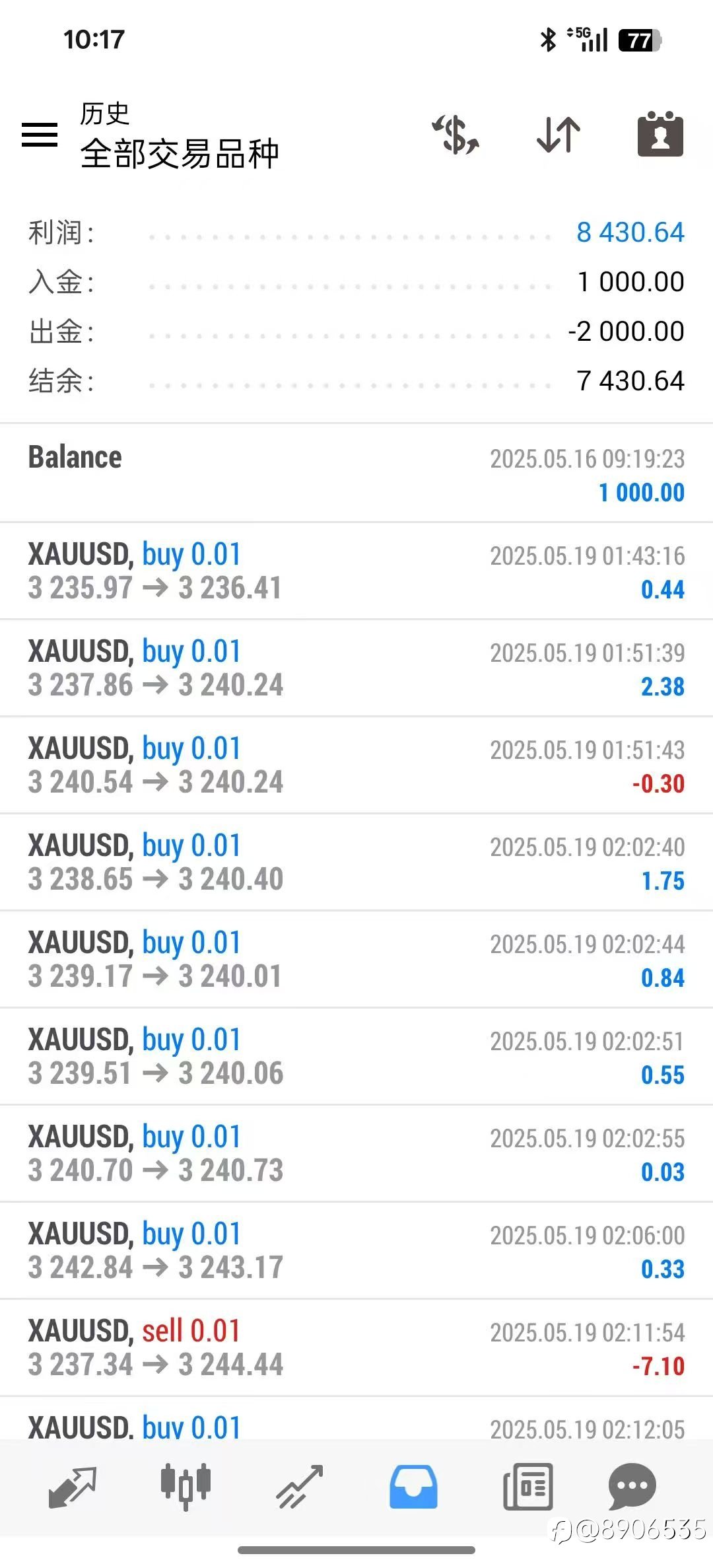713x1568 pixels.
Task: Open the News tab
Action: point(527,1487)
